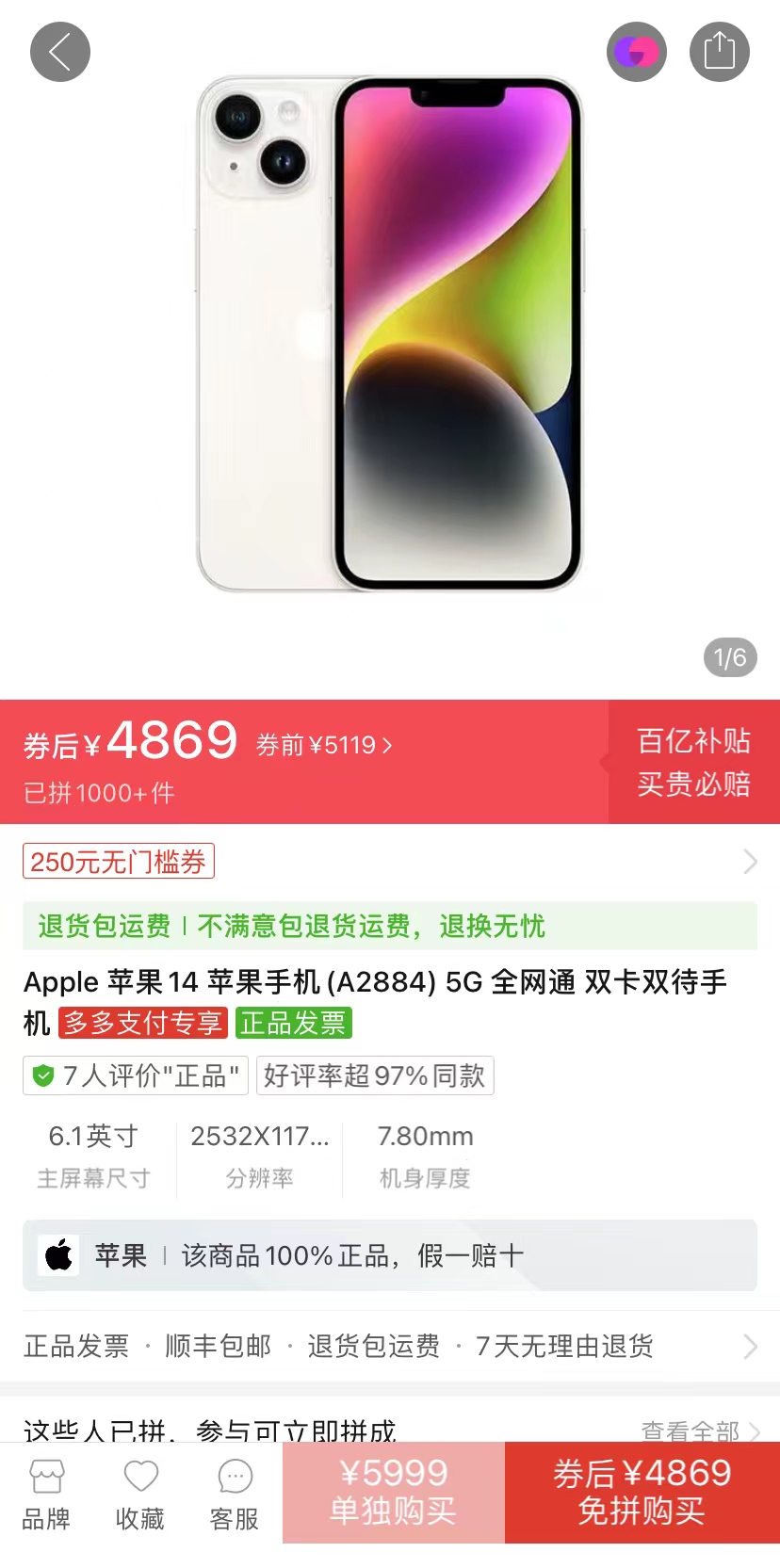The height and width of the screenshot is (1568, 780).
Task: Tap the 正品发票 green badge
Action: pos(293,1022)
